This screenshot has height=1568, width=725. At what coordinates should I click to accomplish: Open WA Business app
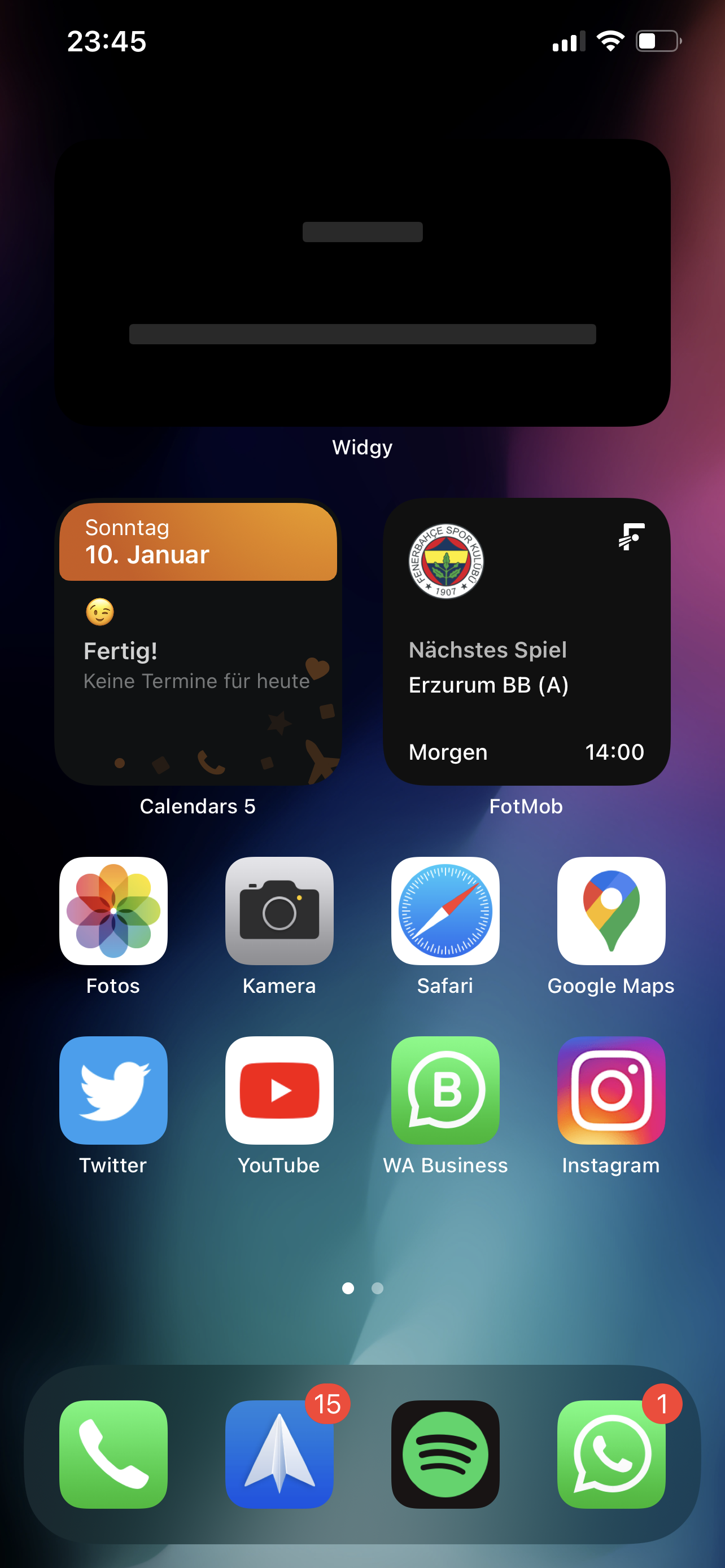point(446,1090)
